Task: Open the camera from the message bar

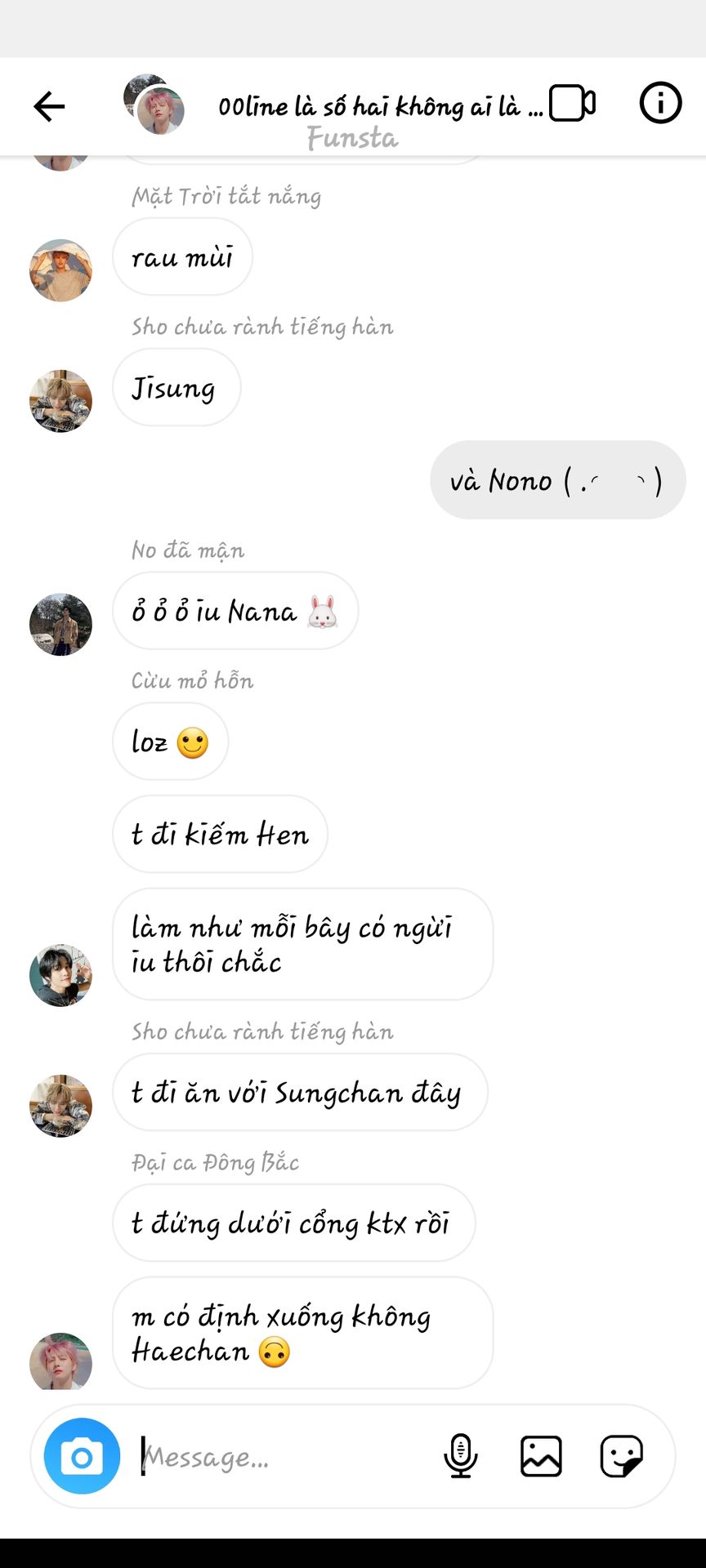Action: click(x=82, y=1456)
